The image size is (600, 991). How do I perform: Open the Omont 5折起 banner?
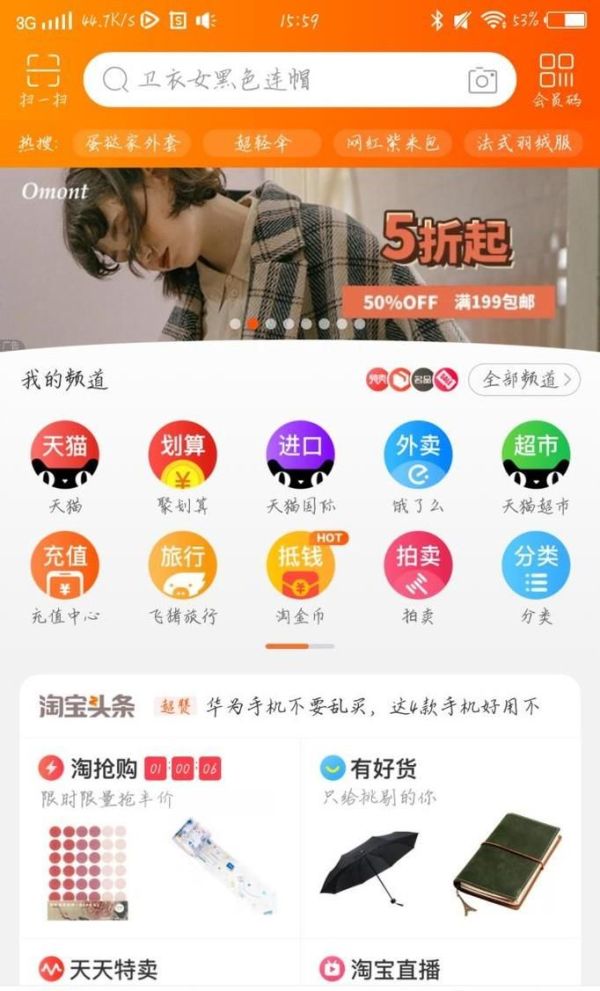(x=300, y=255)
